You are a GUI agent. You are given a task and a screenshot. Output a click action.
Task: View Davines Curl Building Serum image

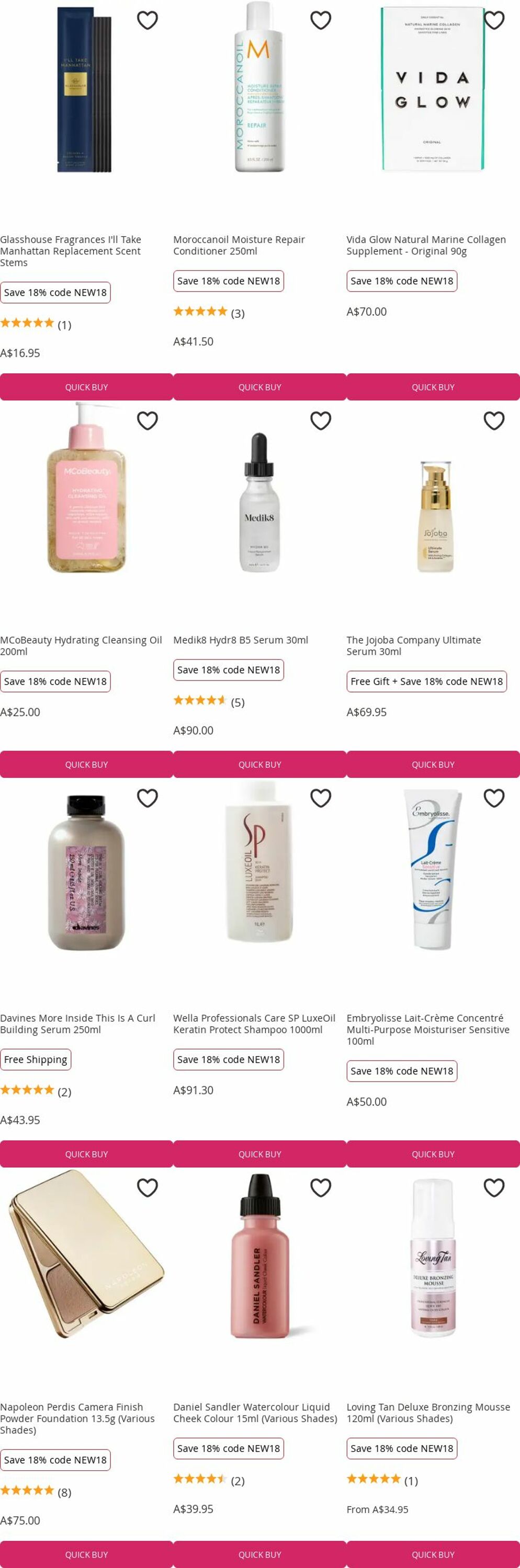pyautogui.click(x=86, y=872)
